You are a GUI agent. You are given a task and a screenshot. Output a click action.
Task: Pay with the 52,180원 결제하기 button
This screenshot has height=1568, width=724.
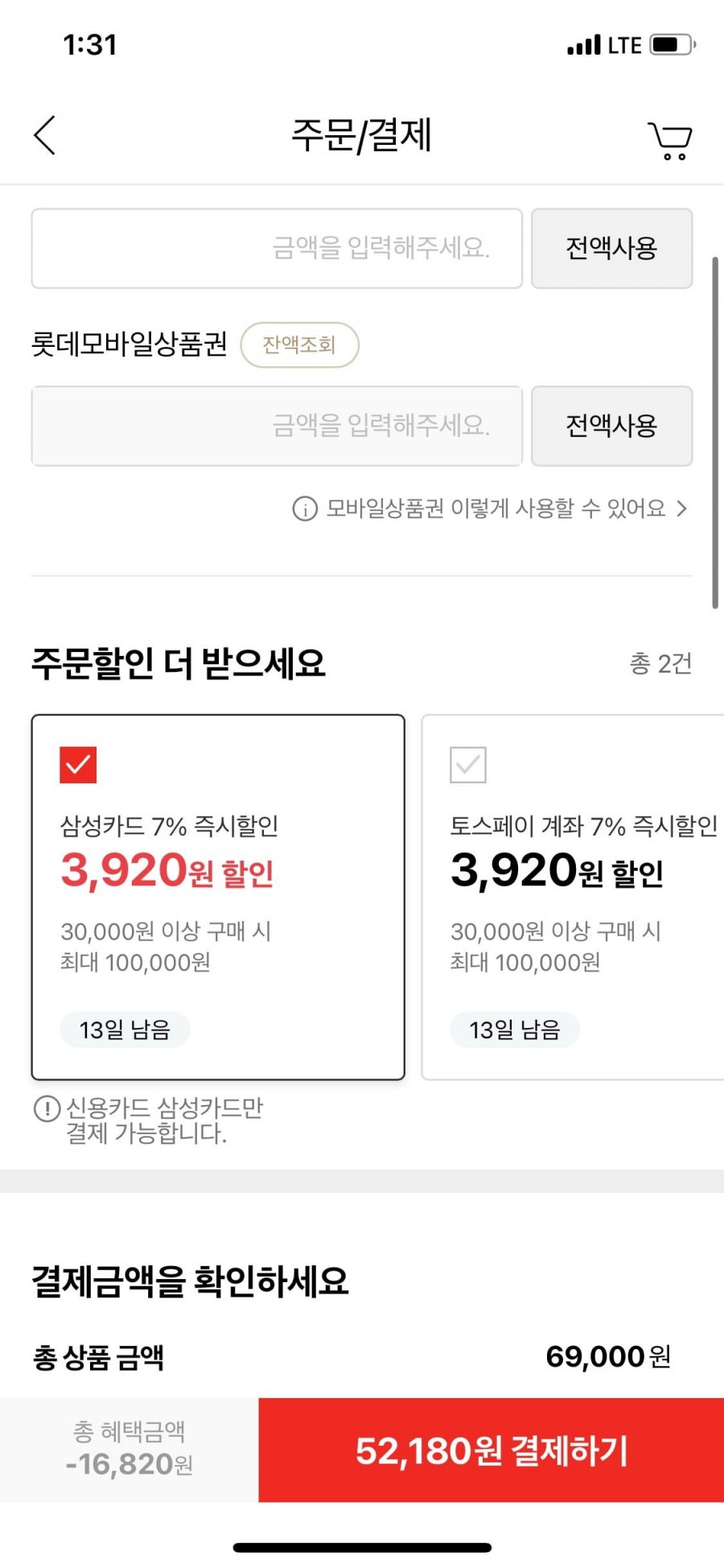(x=491, y=1450)
